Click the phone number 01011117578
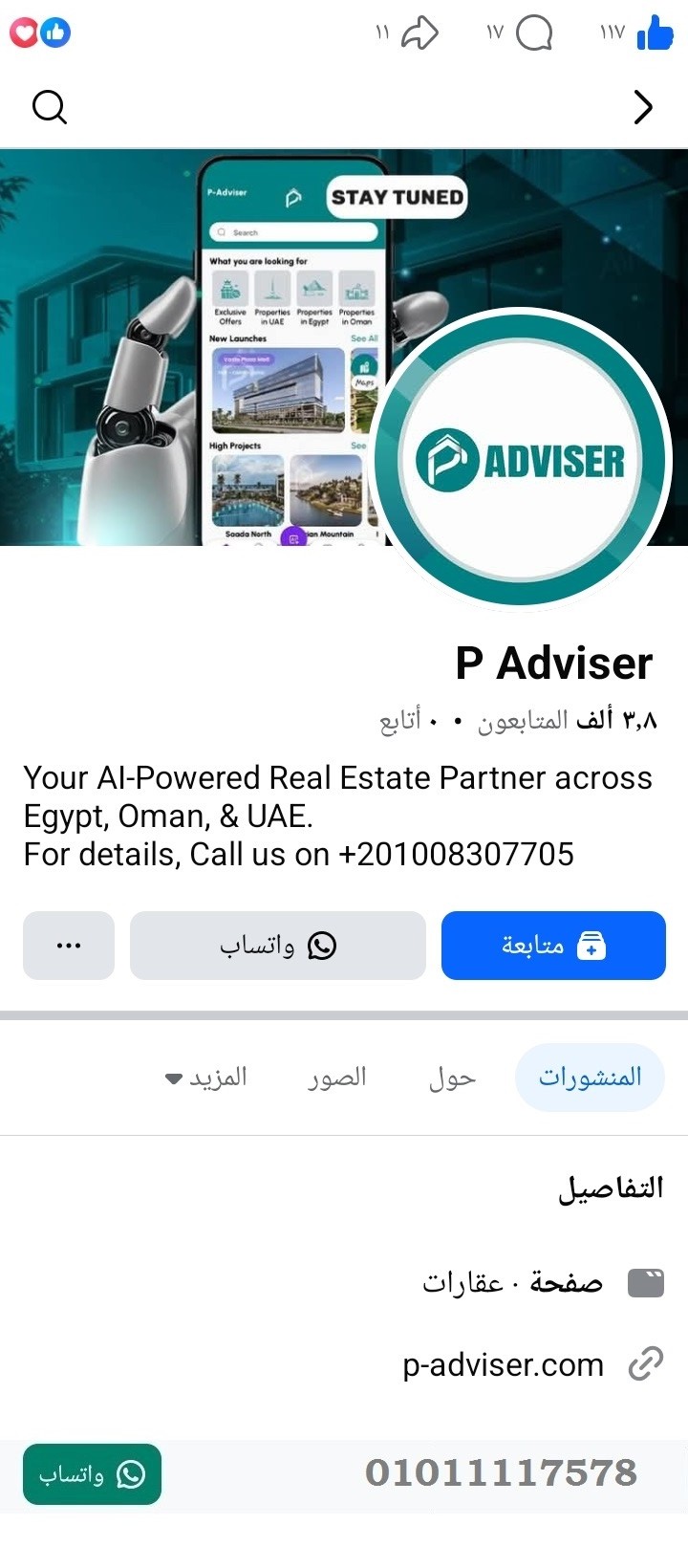 [505, 1473]
